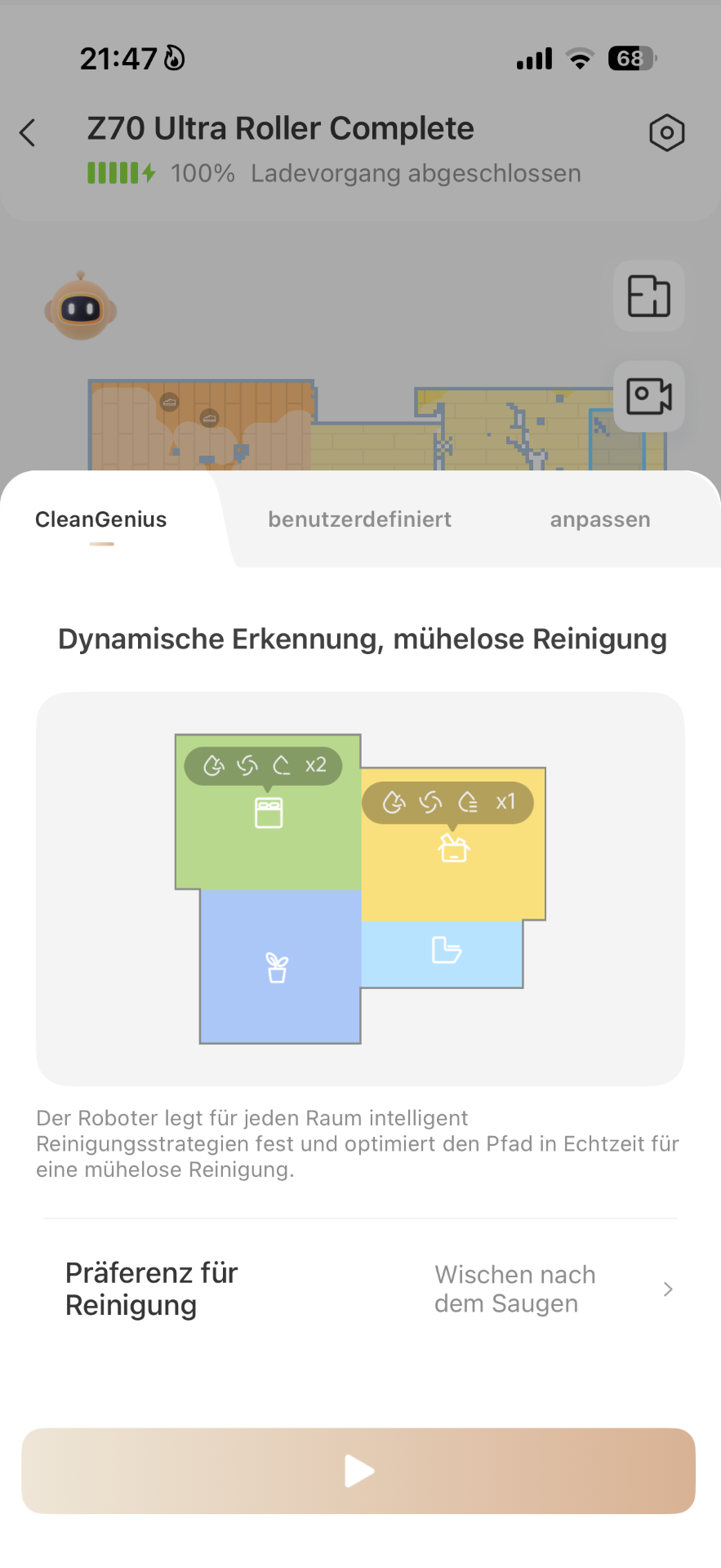
Task: Open Präferenz für Reinigung setting
Action: click(360, 1289)
